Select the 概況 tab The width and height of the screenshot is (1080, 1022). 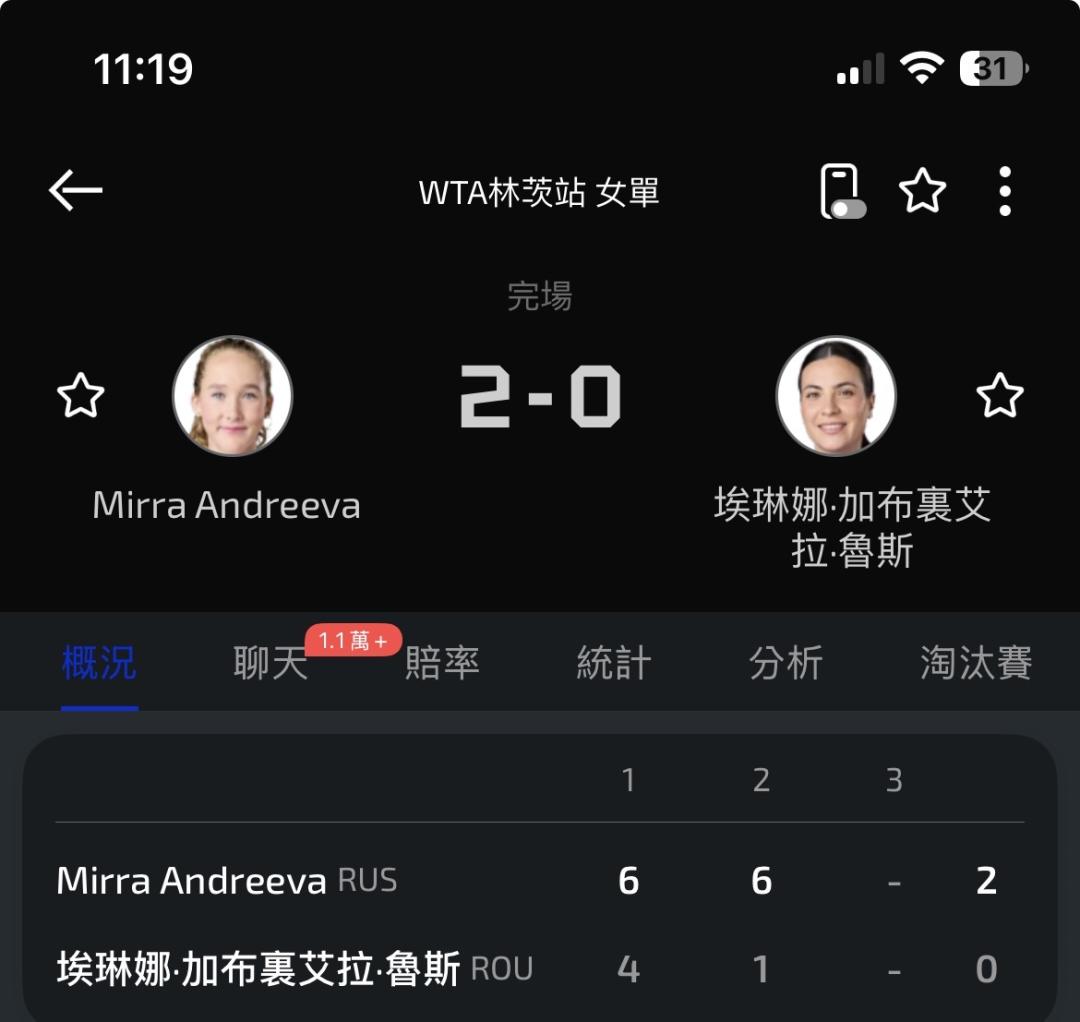[99, 663]
